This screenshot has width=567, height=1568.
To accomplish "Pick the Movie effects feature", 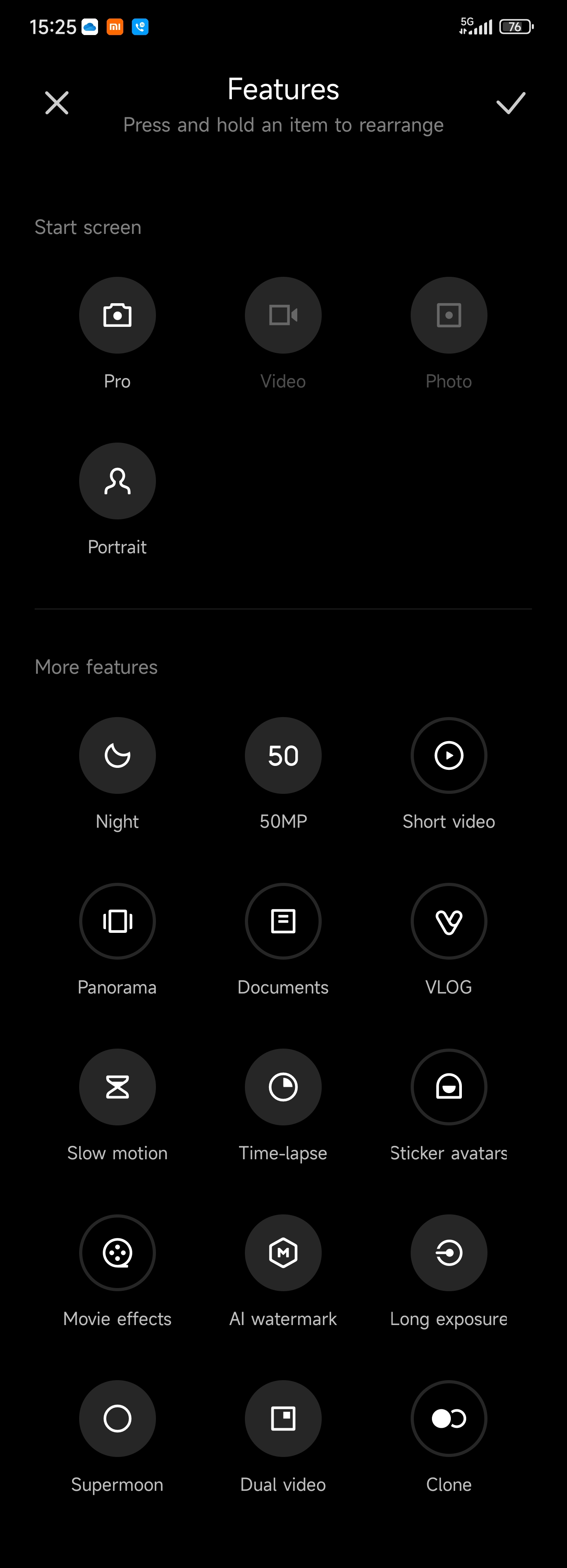I will point(117,1253).
